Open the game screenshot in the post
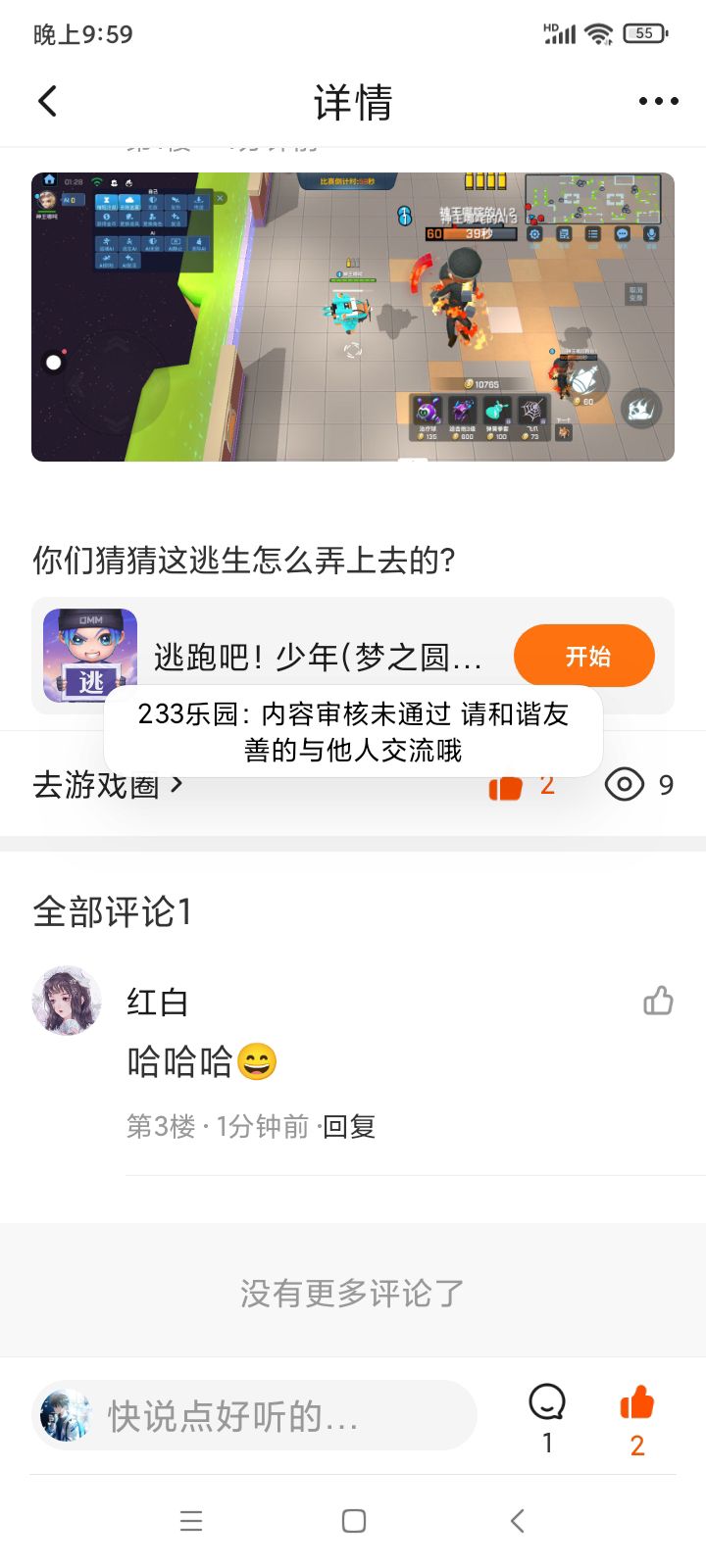706x1568 pixels. tap(353, 317)
